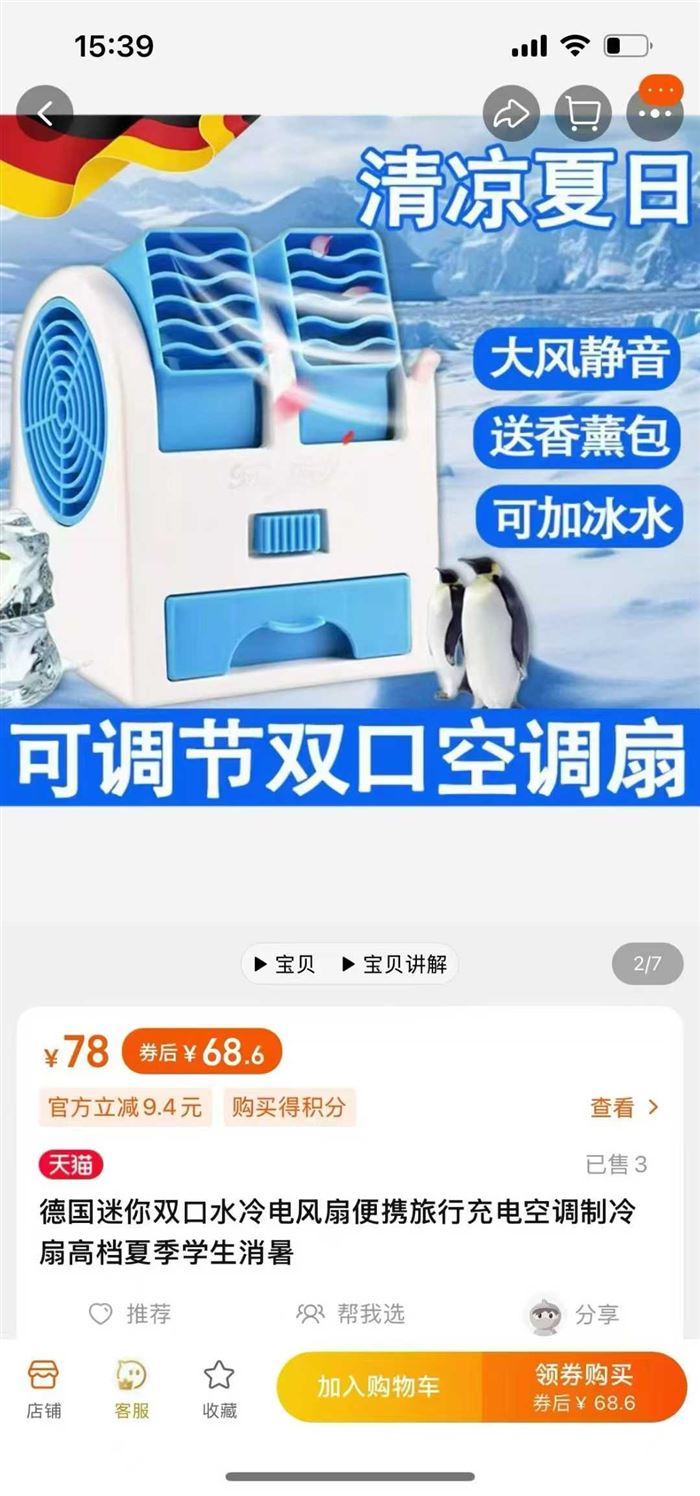Share this product via the arrow icon
Viewport: 700px width, 1496px height.
click(x=511, y=114)
